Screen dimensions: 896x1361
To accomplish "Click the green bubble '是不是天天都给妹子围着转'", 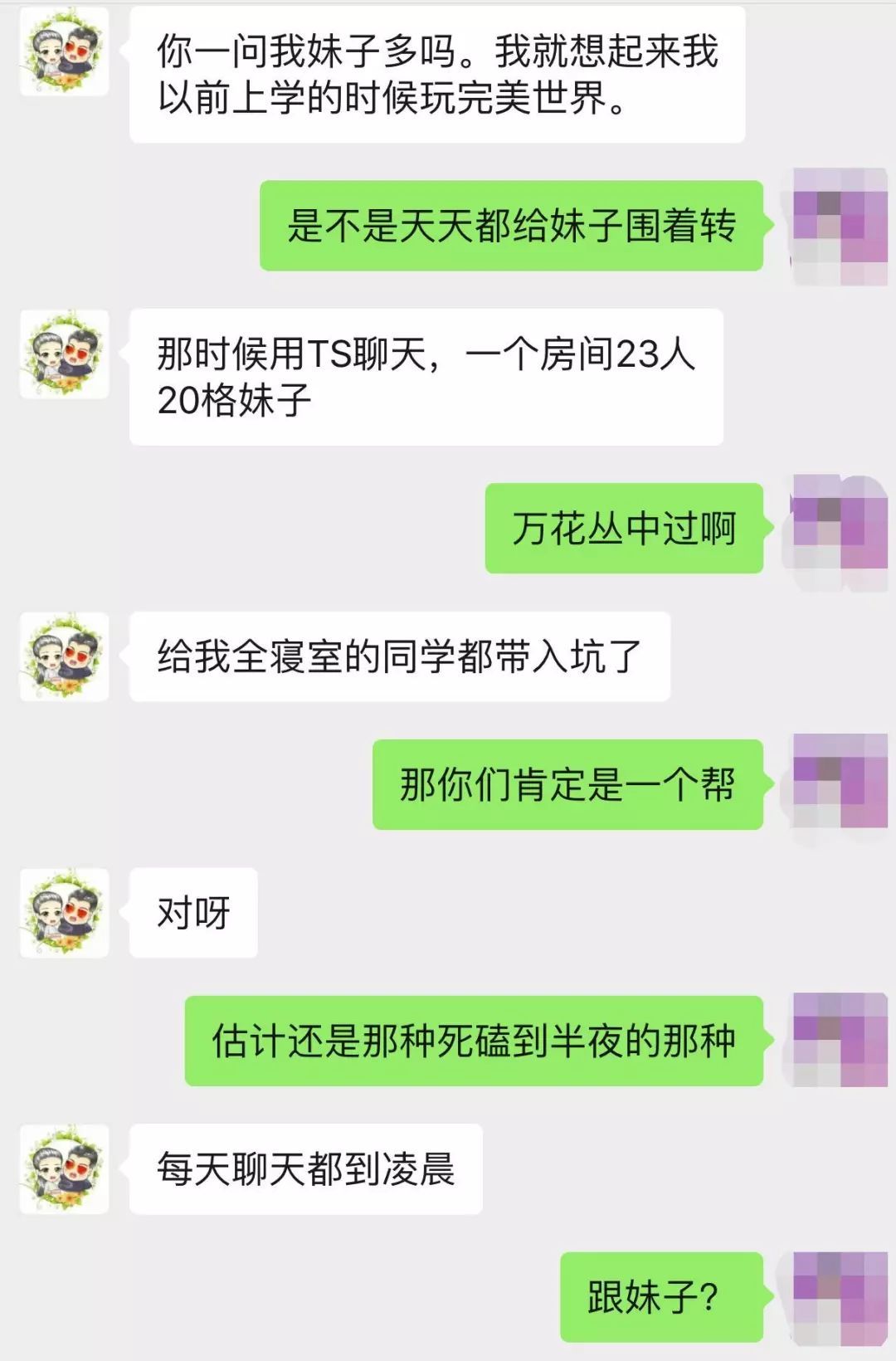I will point(514,224).
